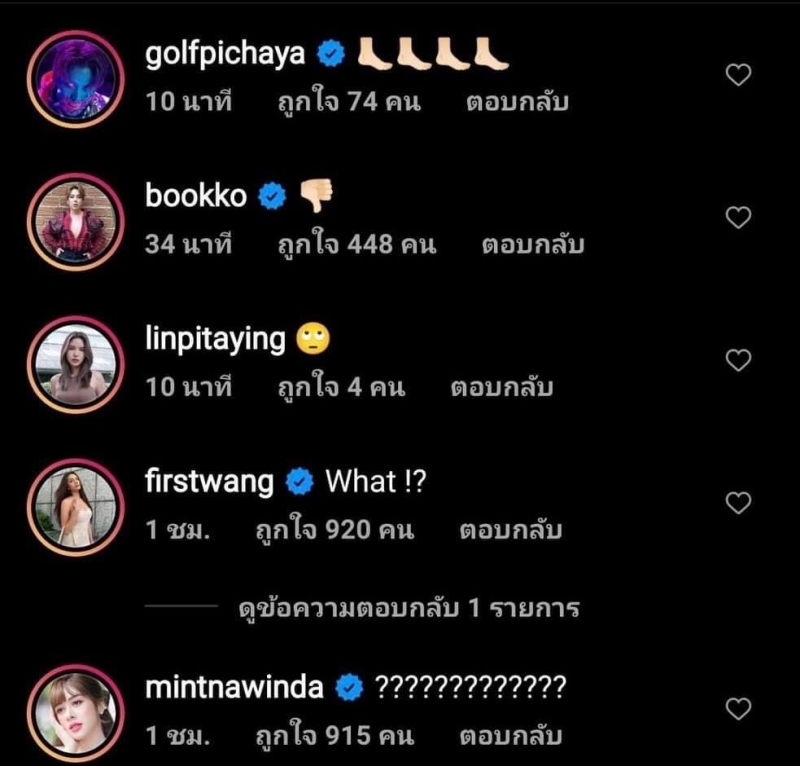See who liked bookko's comment (448)
800x766 pixels.
pyautogui.click(x=357, y=245)
